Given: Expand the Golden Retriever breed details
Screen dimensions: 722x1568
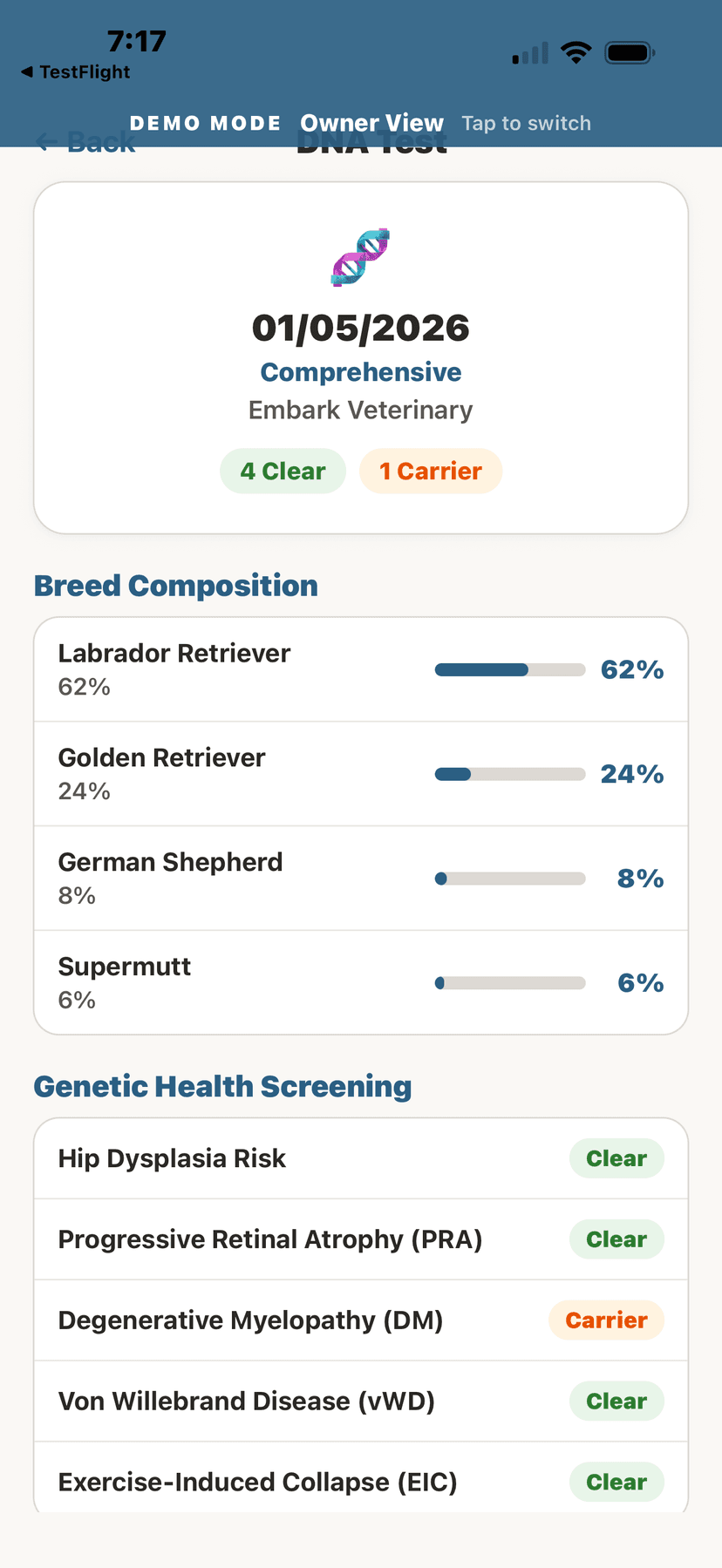Looking at the screenshot, I should (360, 773).
